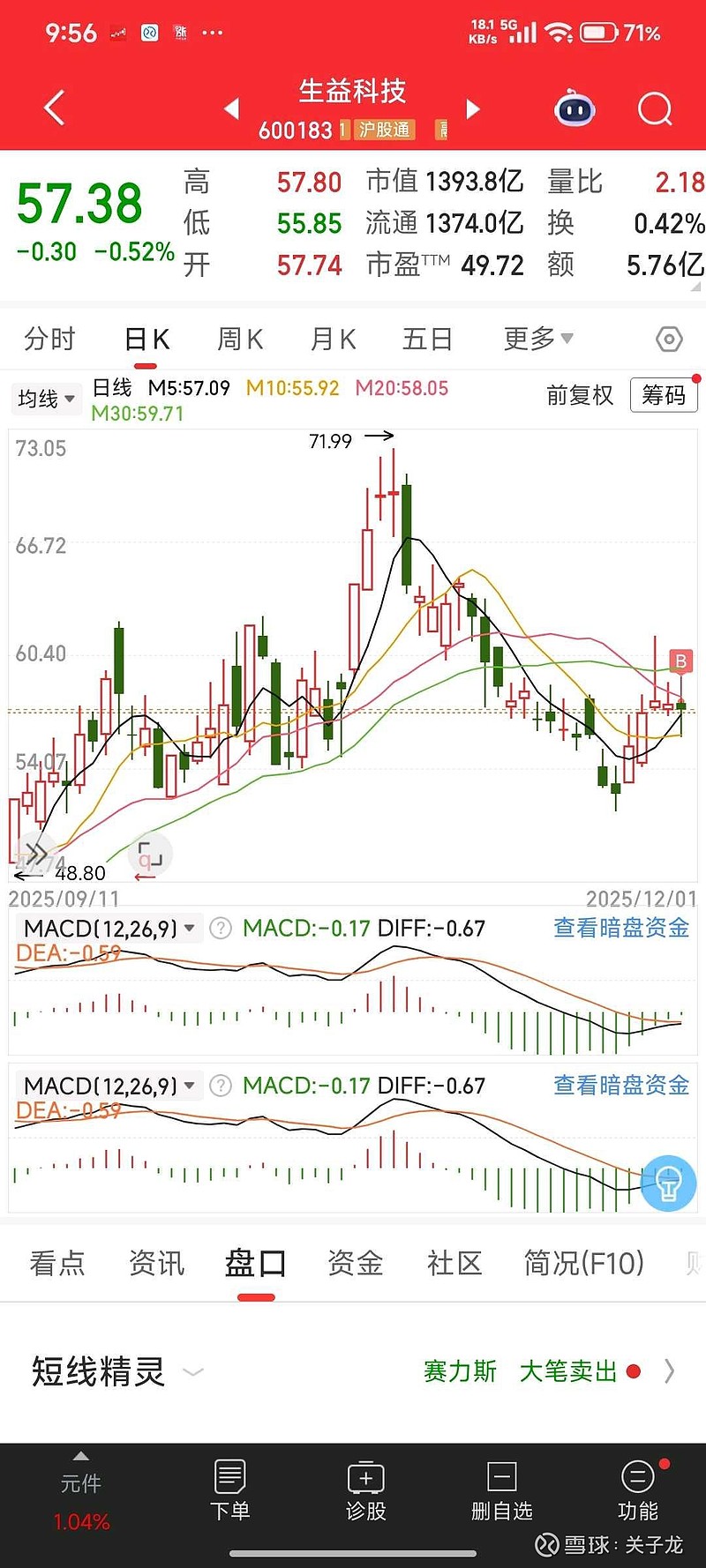Open 查看暗盘资金 in first MACD panel
Screen dimensions: 706x1568
click(x=620, y=928)
